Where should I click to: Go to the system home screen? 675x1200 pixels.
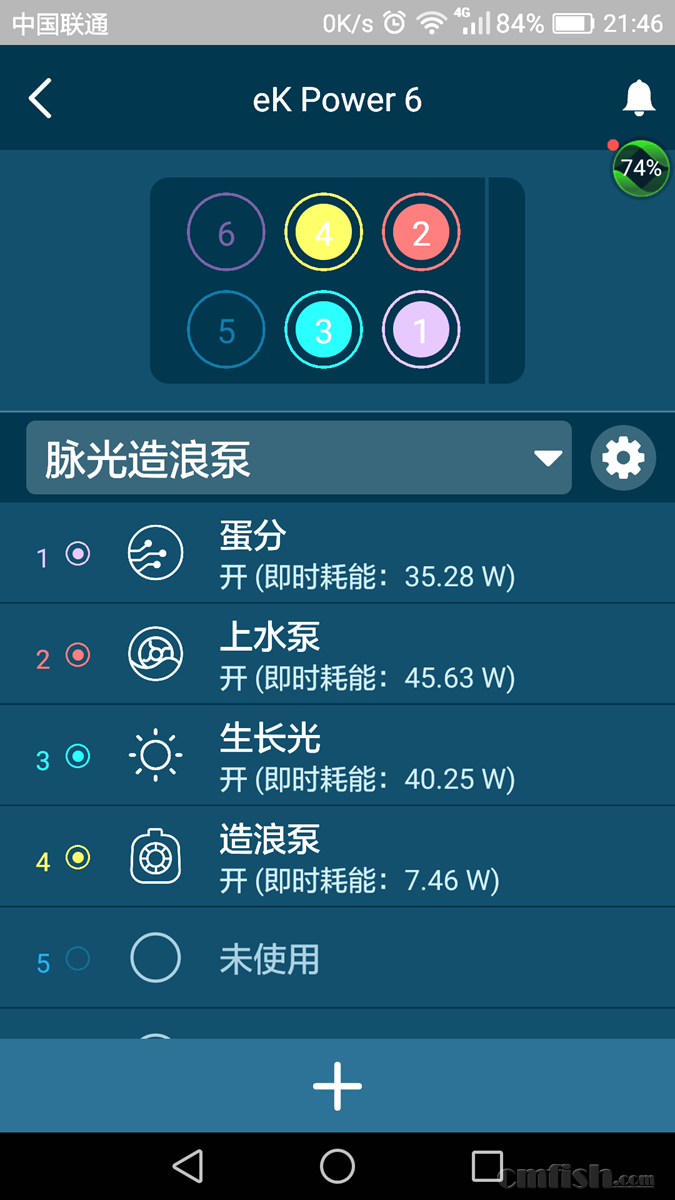337,1166
